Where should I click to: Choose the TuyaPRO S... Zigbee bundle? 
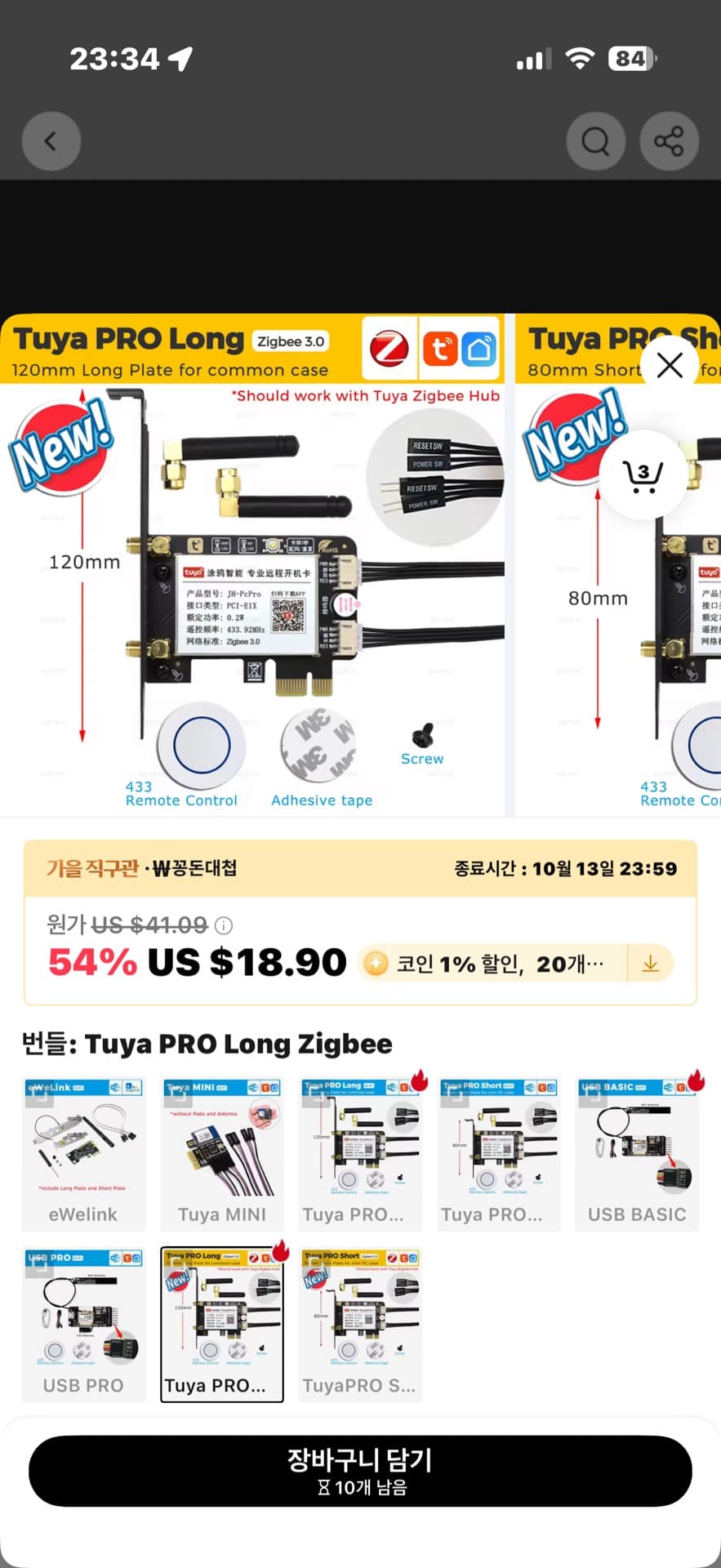[x=360, y=1325]
